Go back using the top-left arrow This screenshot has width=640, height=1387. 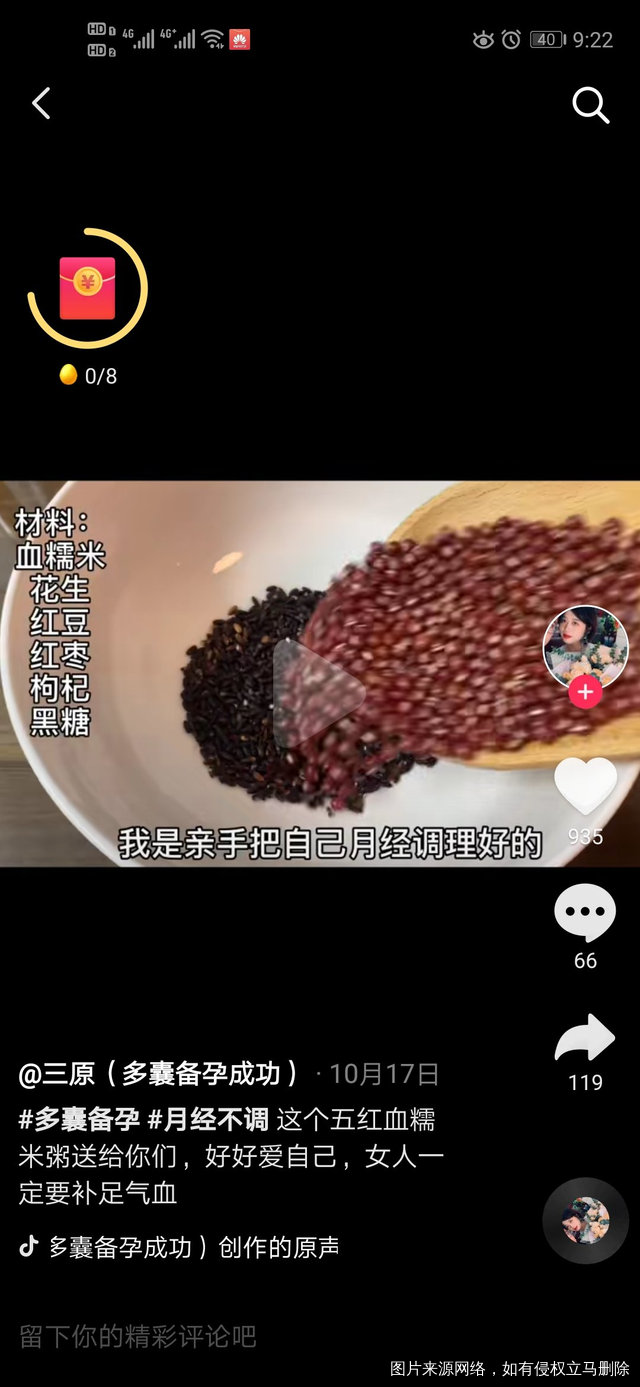pos(41,104)
